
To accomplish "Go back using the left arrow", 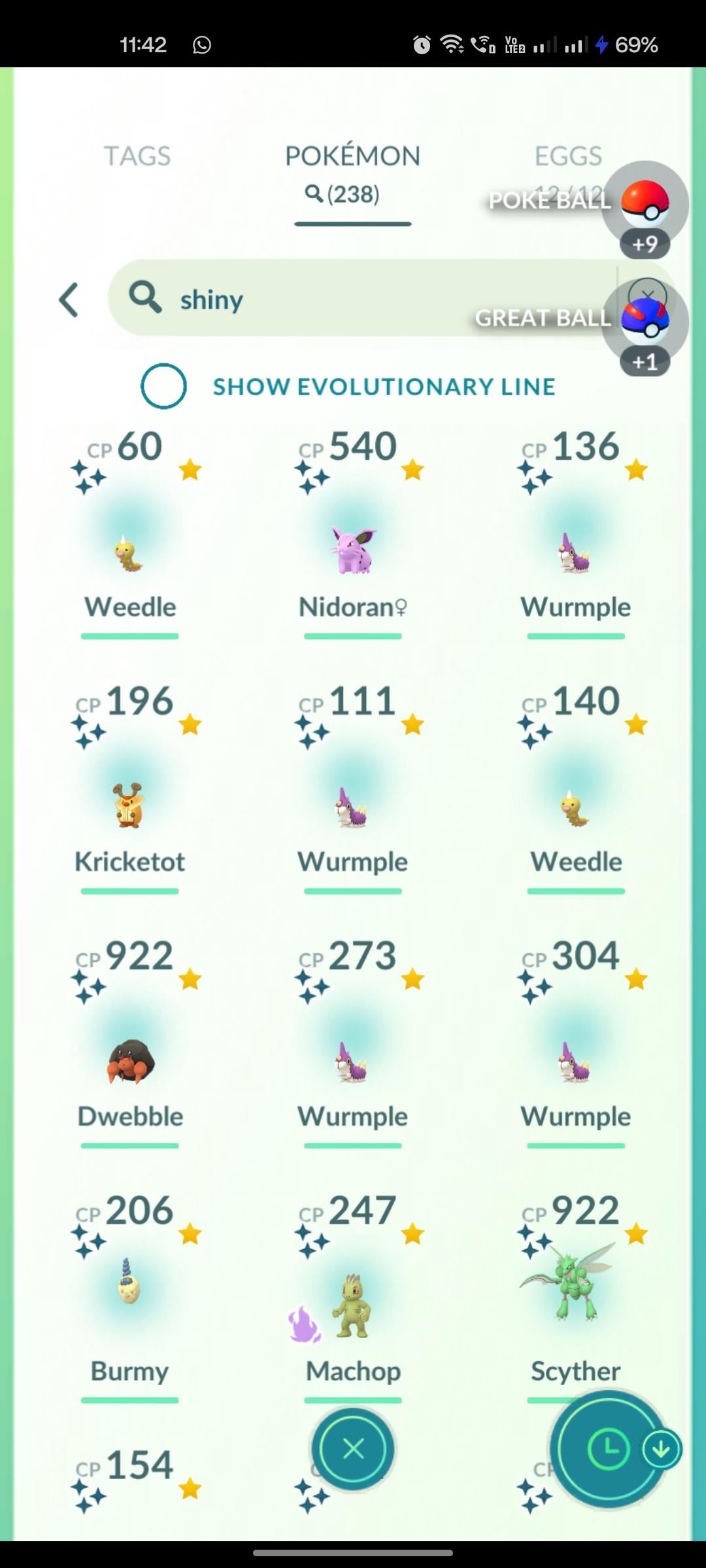I will 69,300.
